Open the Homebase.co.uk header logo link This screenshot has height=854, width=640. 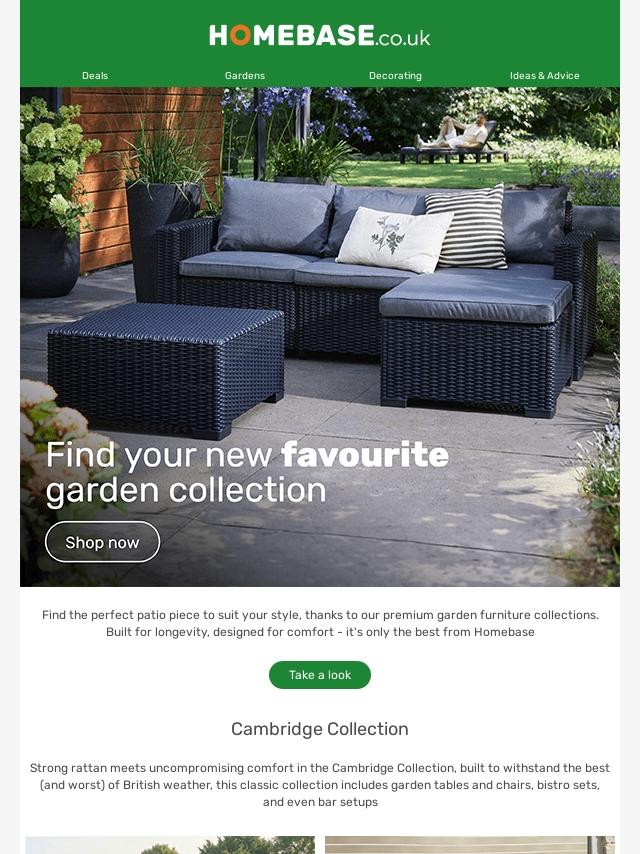coord(320,36)
